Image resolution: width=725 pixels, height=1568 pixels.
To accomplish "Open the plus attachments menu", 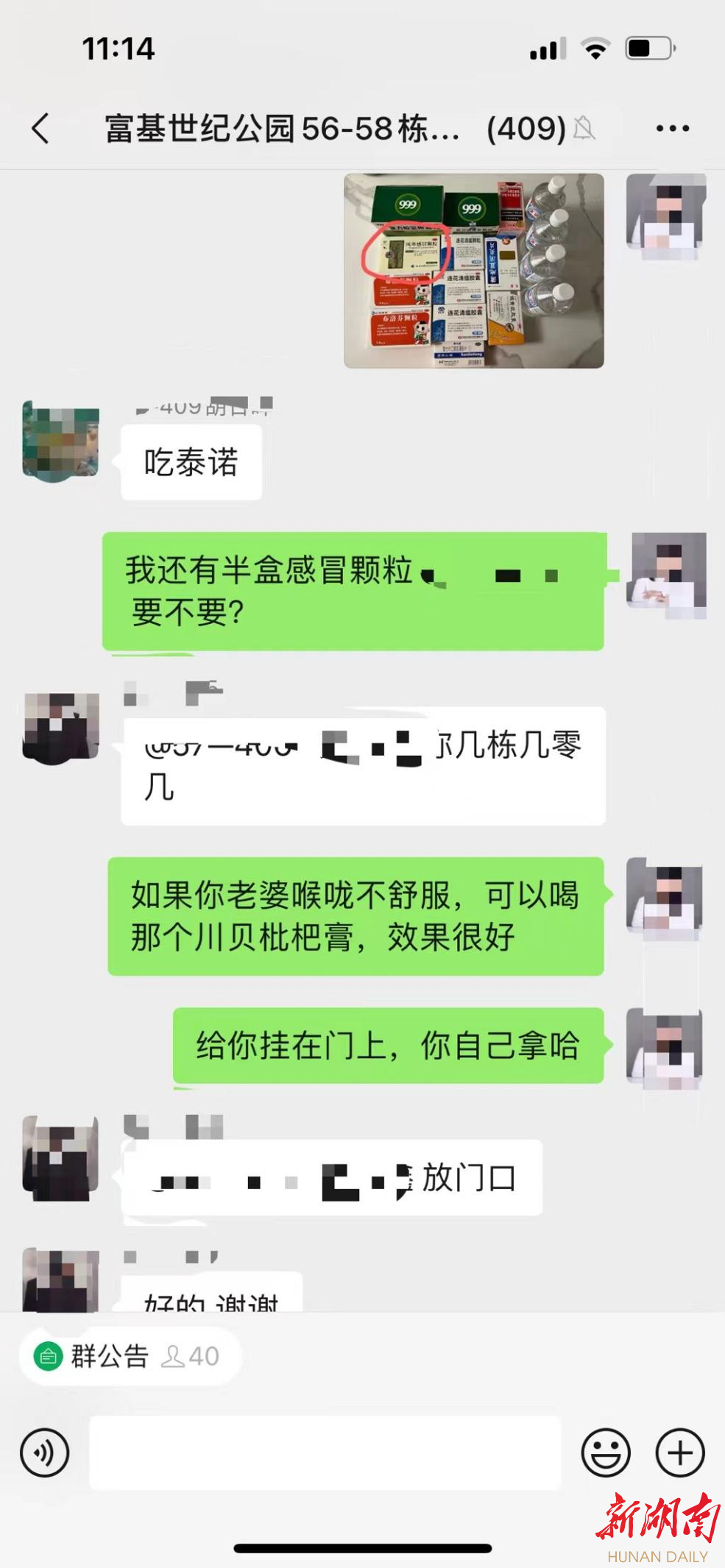I will pyautogui.click(x=679, y=1452).
